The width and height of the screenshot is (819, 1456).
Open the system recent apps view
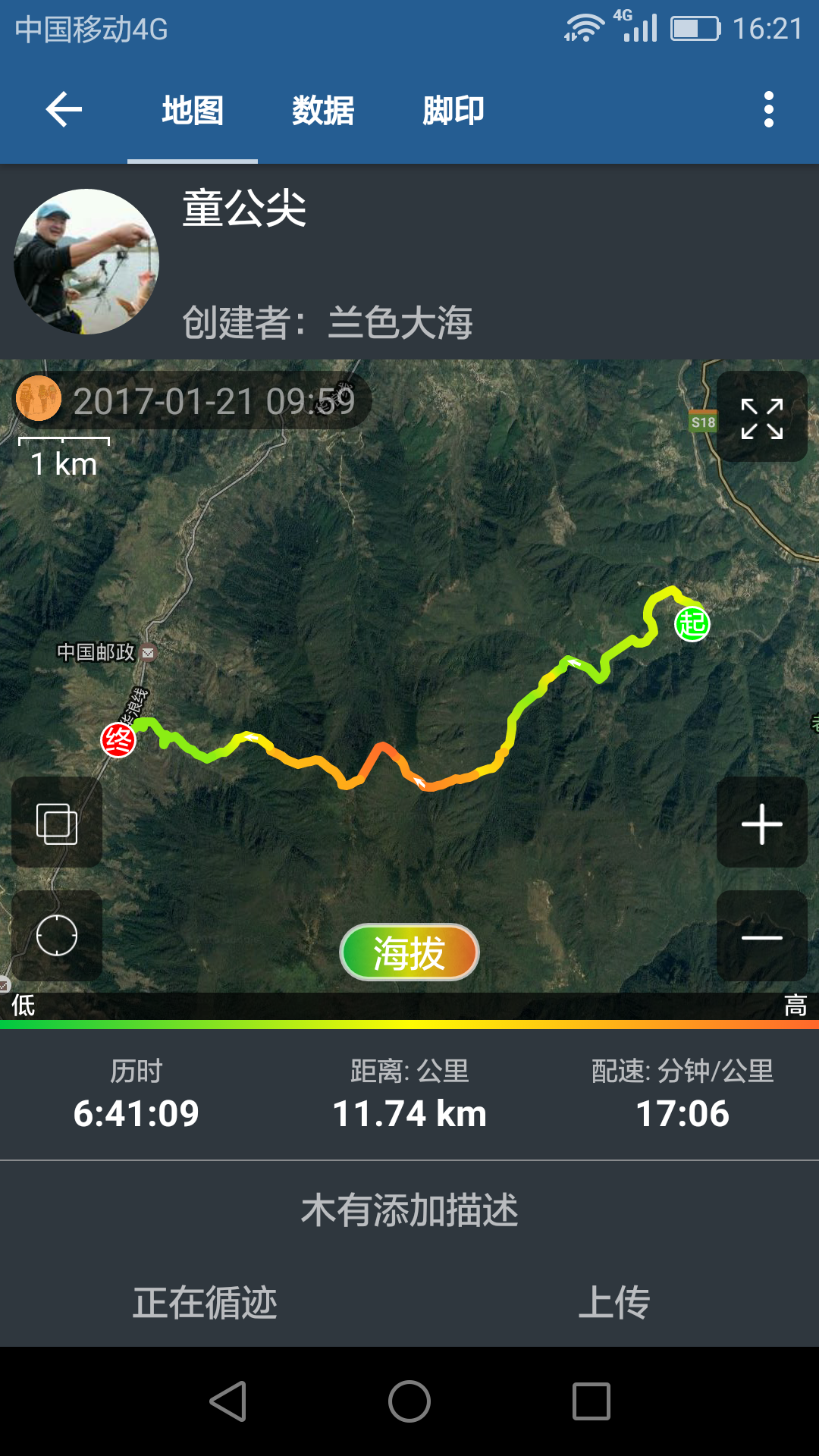click(x=591, y=1401)
